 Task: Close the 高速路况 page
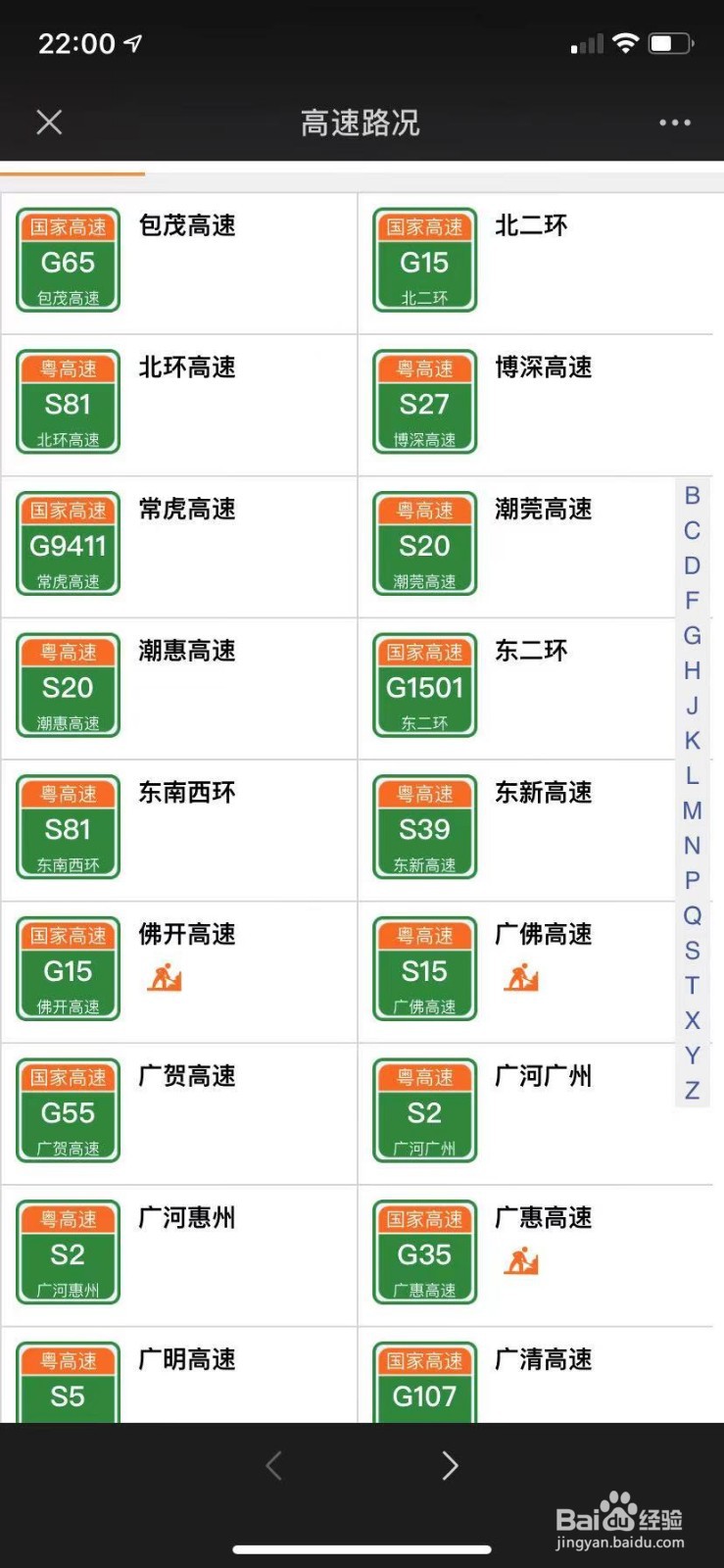[49, 122]
